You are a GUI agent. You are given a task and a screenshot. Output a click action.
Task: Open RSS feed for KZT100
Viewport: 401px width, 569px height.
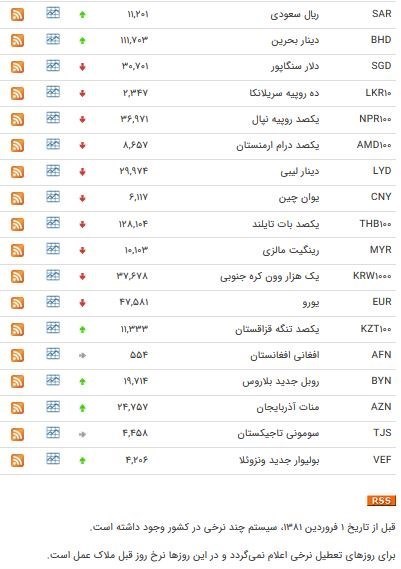(x=17, y=329)
